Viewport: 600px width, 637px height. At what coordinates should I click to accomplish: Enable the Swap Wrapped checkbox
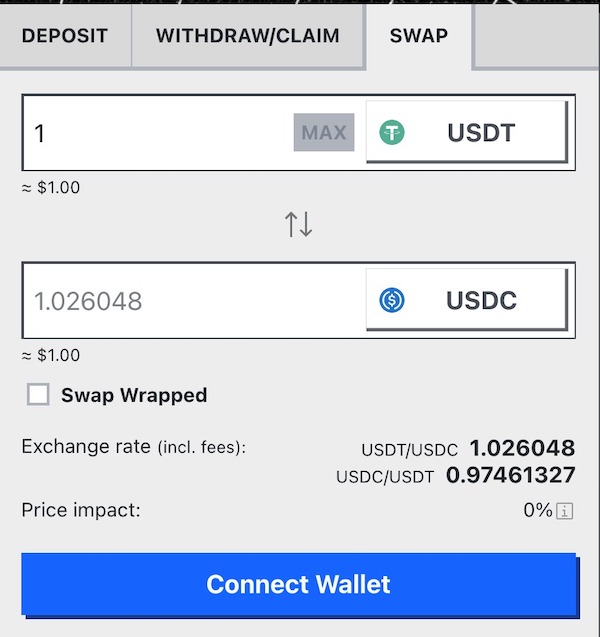(38, 395)
